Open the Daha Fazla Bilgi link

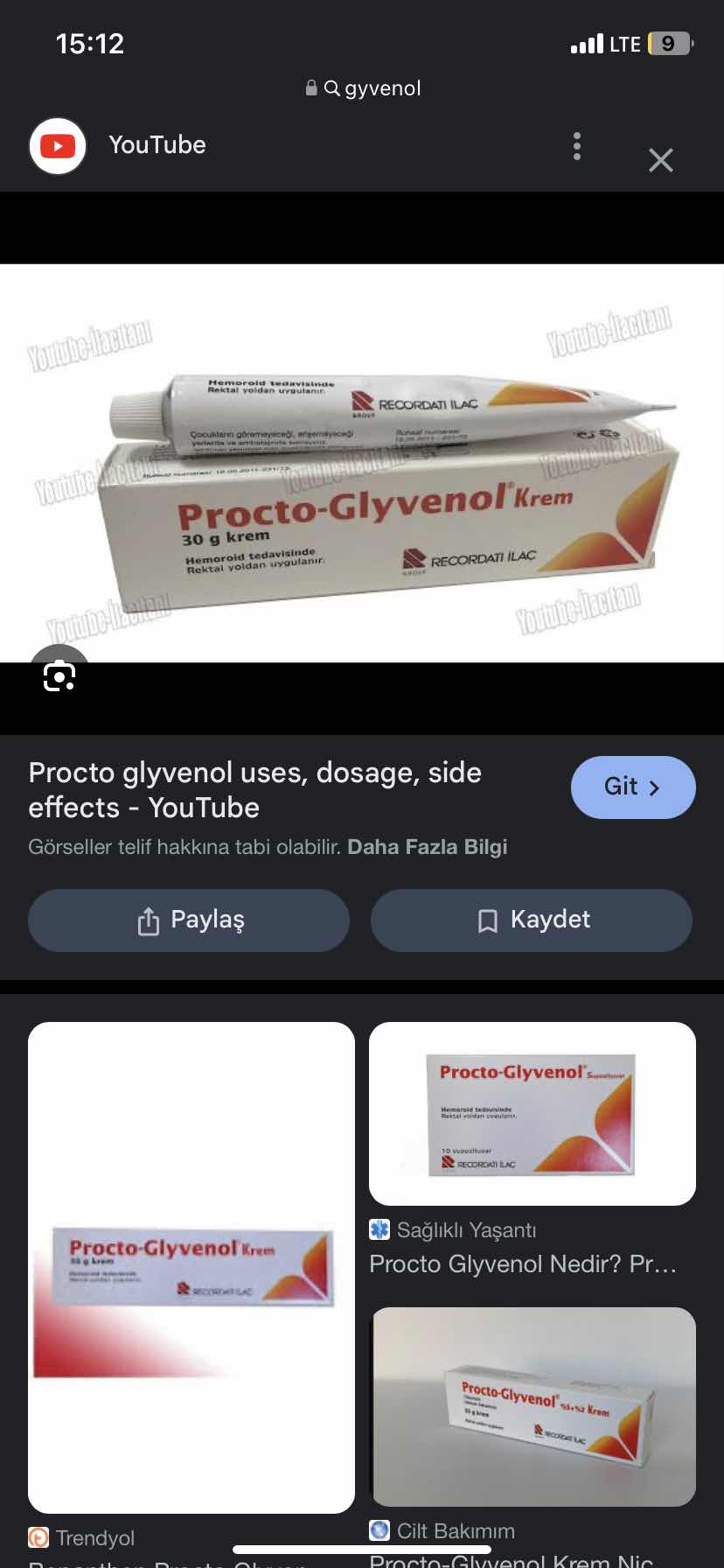427,847
